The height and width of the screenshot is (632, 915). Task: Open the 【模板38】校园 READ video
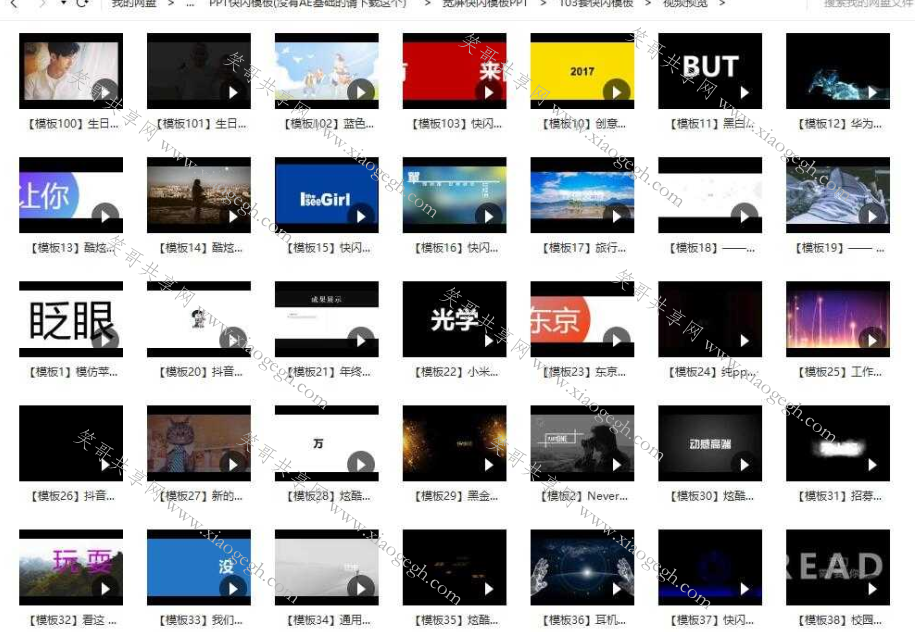tap(838, 567)
